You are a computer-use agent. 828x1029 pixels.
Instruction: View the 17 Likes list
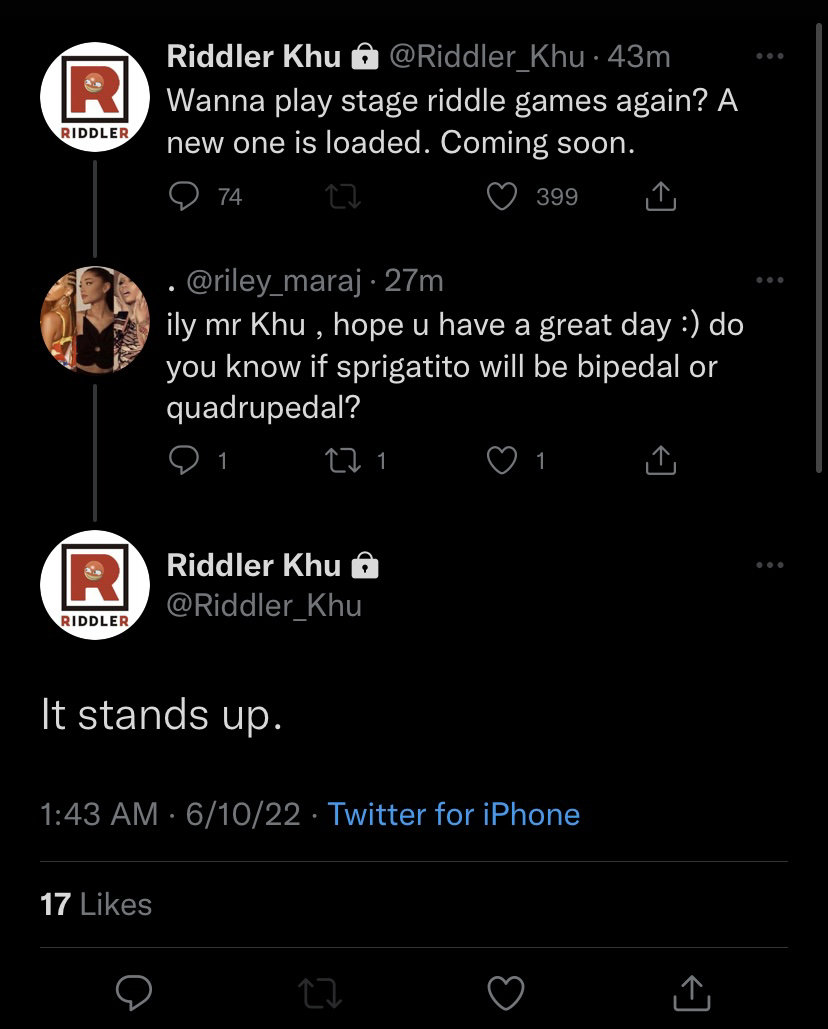click(96, 904)
